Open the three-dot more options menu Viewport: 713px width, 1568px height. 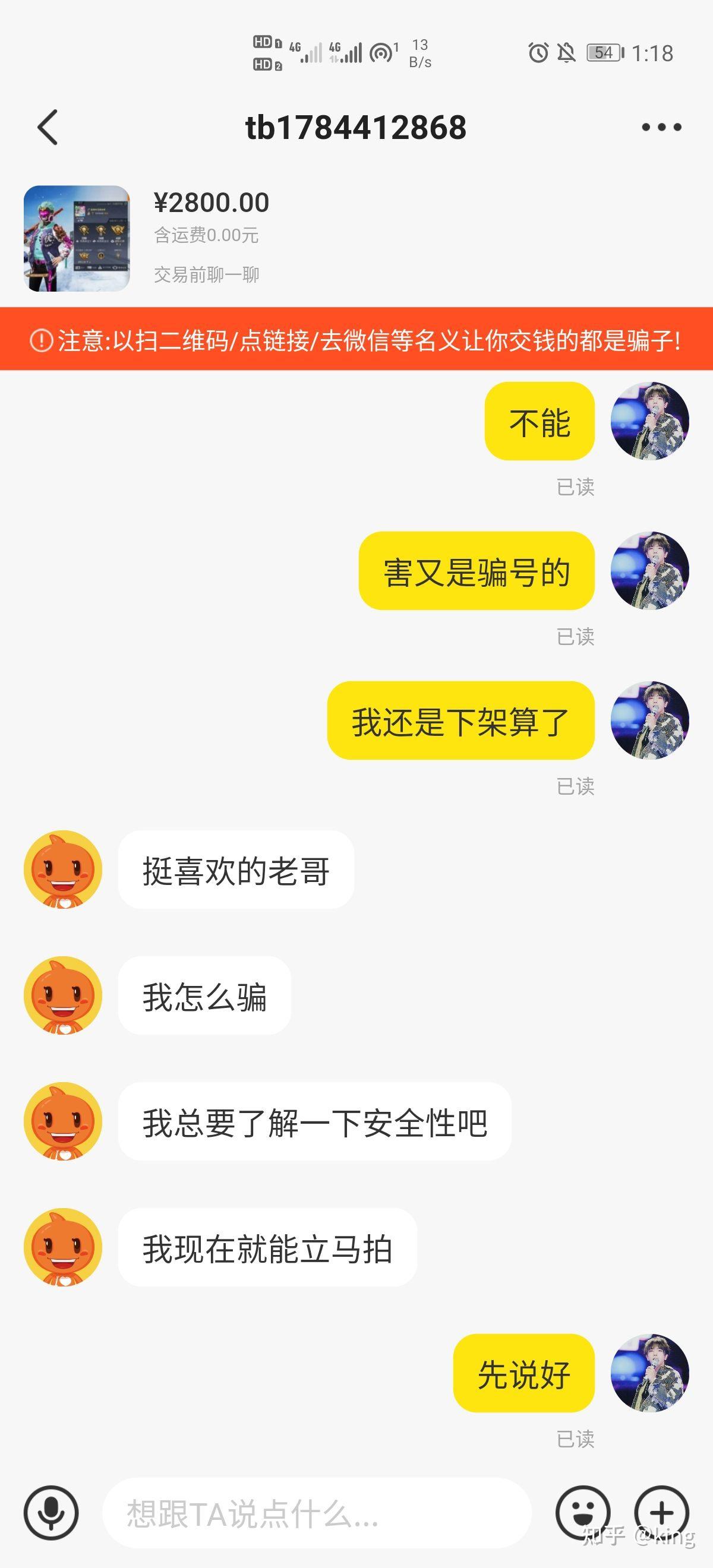tap(661, 127)
